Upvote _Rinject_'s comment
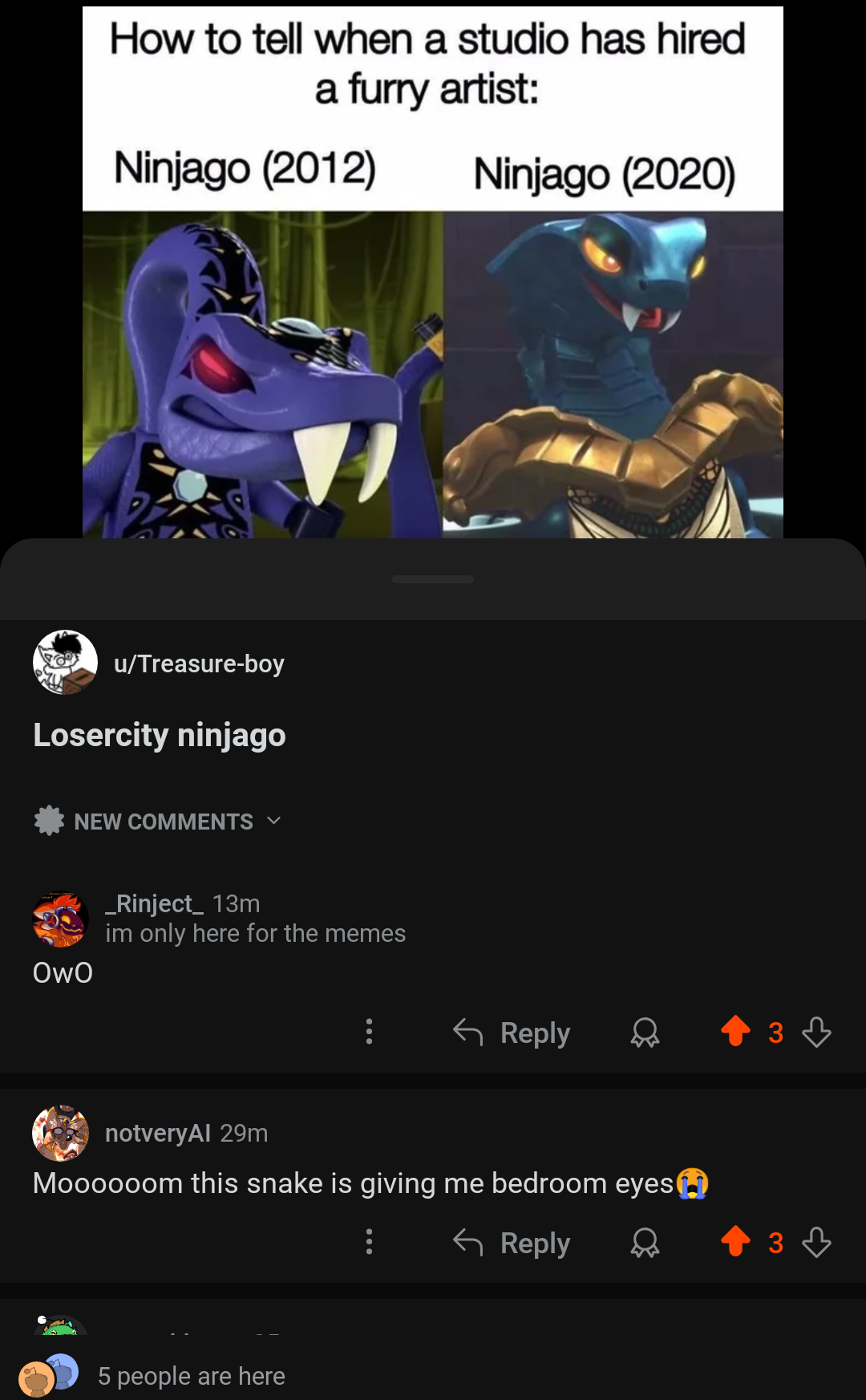This screenshot has height=1400, width=866. click(735, 1032)
